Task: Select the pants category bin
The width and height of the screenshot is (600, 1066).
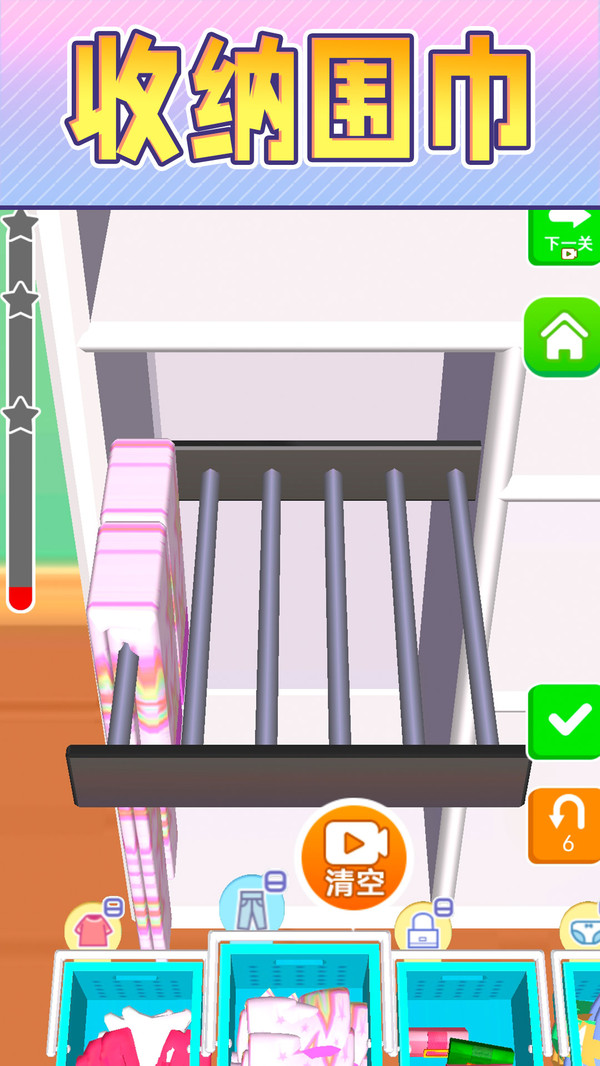Action: (x=250, y=905)
